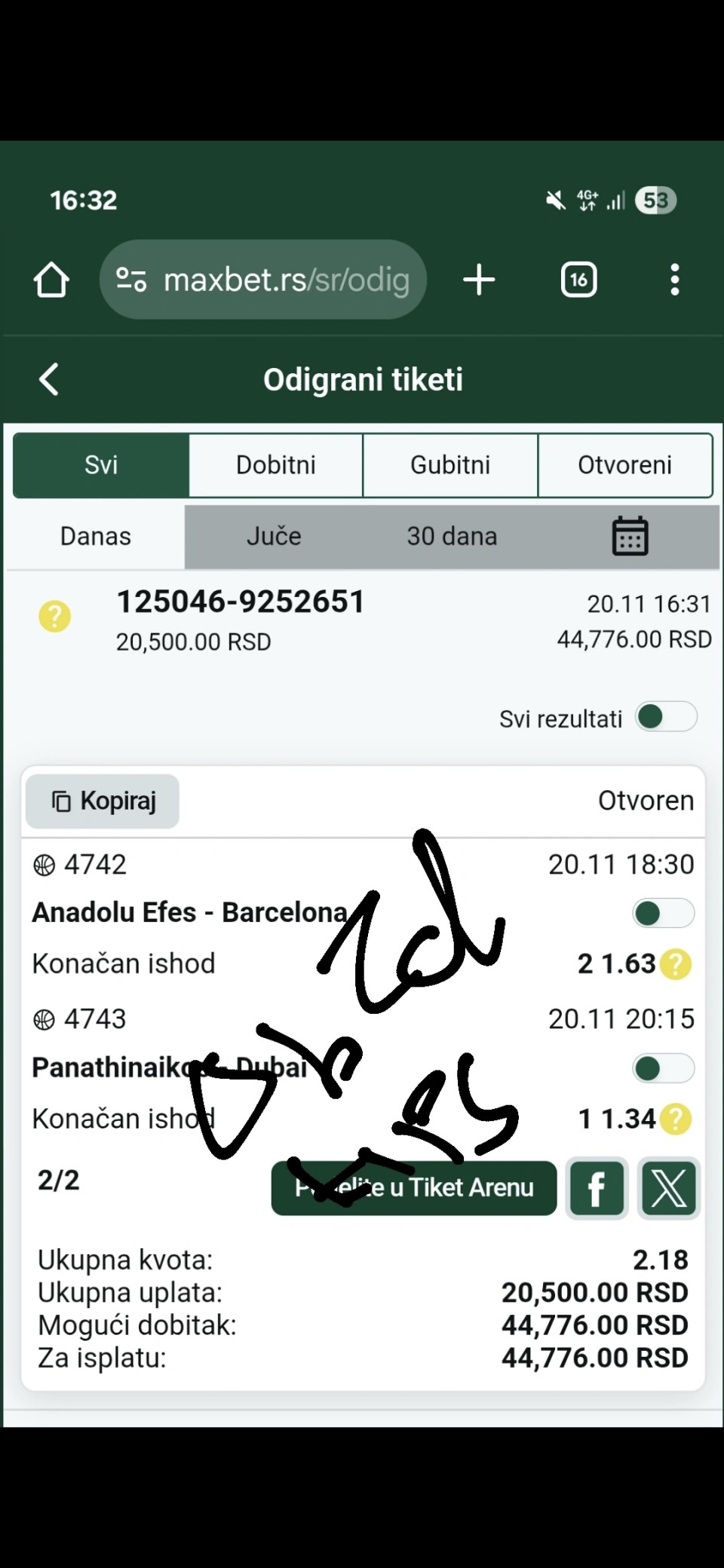Open the calendar date picker
724x1568 pixels.
pos(630,537)
